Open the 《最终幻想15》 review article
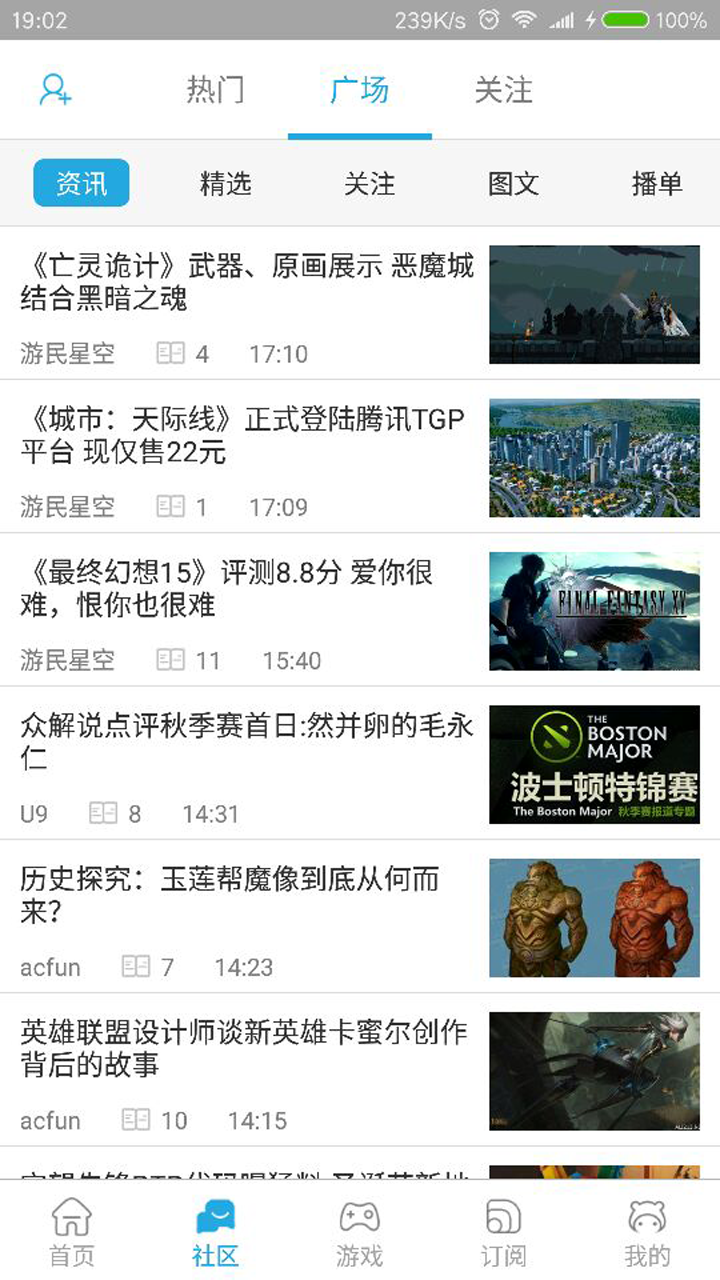 227,588
